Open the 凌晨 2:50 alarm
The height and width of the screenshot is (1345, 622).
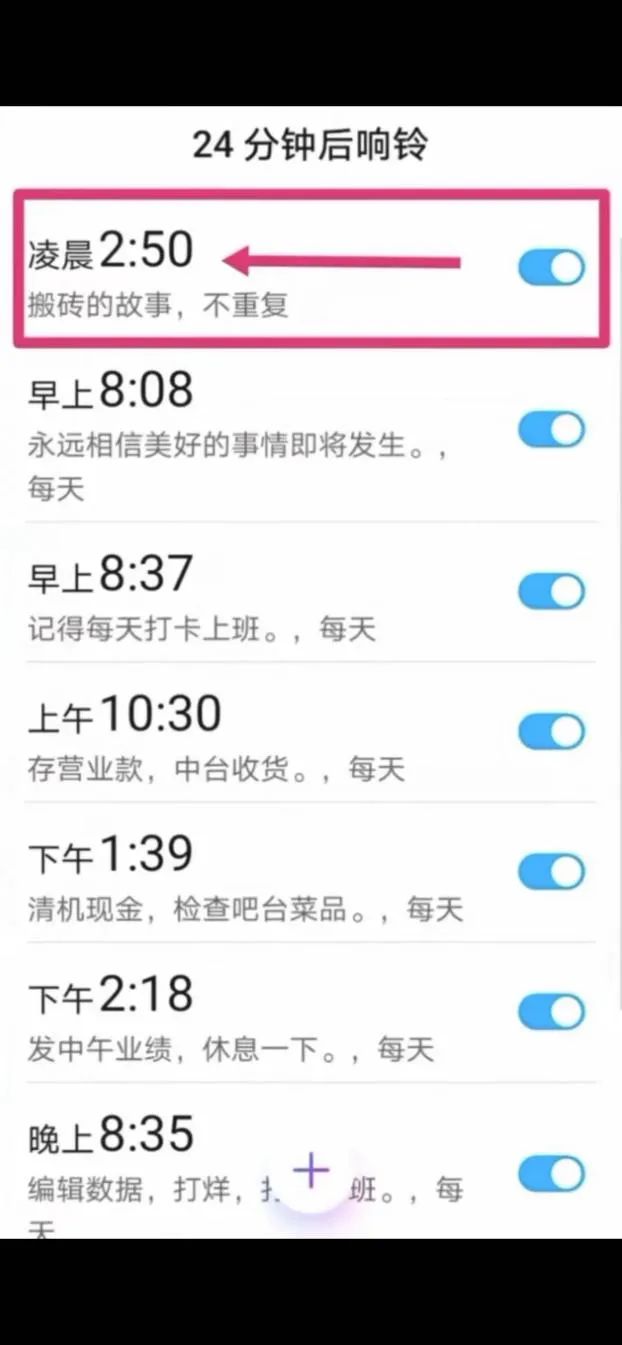tap(160, 270)
